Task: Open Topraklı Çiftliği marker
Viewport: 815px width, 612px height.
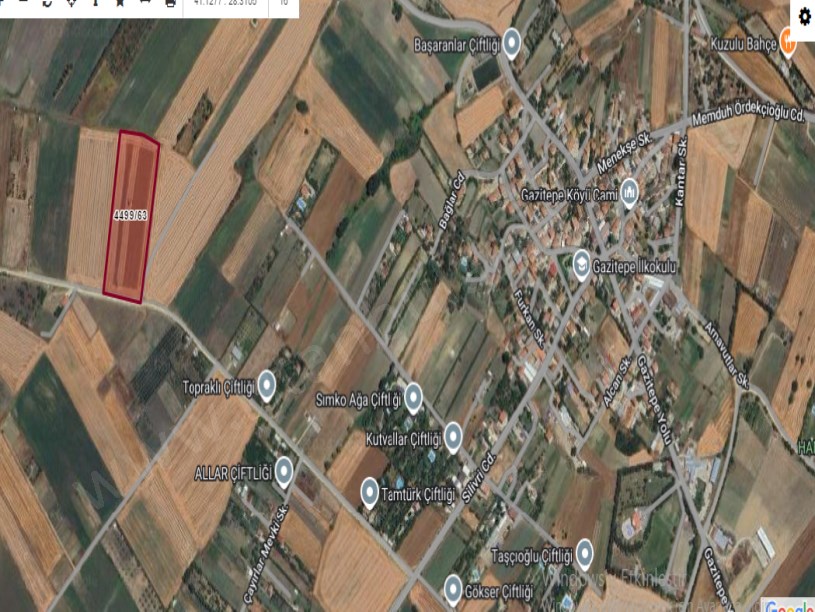Action: 267,387
